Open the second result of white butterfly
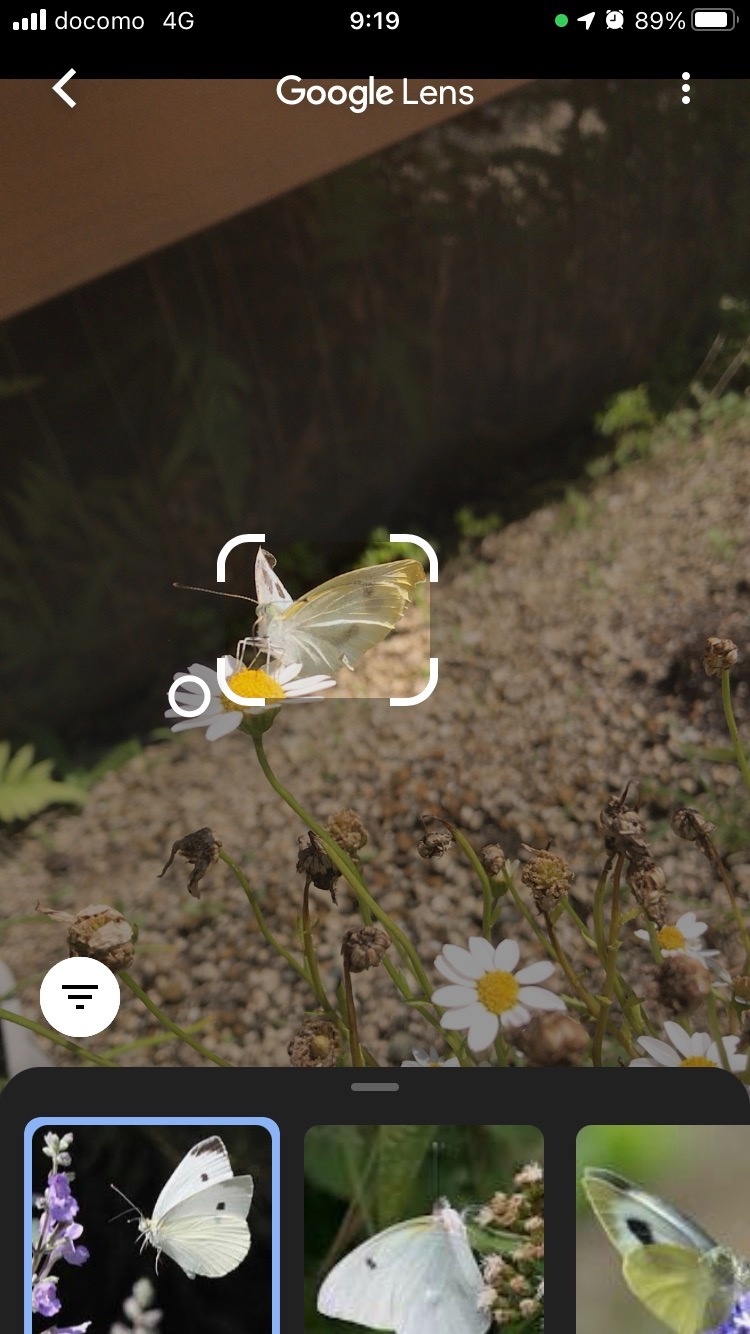The image size is (750, 1334). click(x=424, y=1230)
